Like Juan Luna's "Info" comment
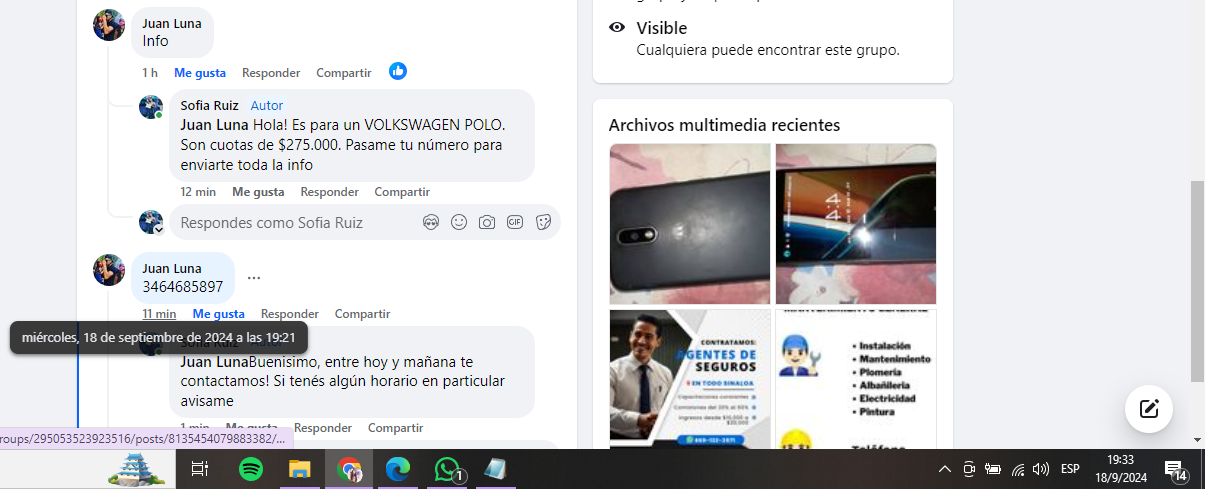Screen dimensions: 1205x489 (x=199, y=73)
